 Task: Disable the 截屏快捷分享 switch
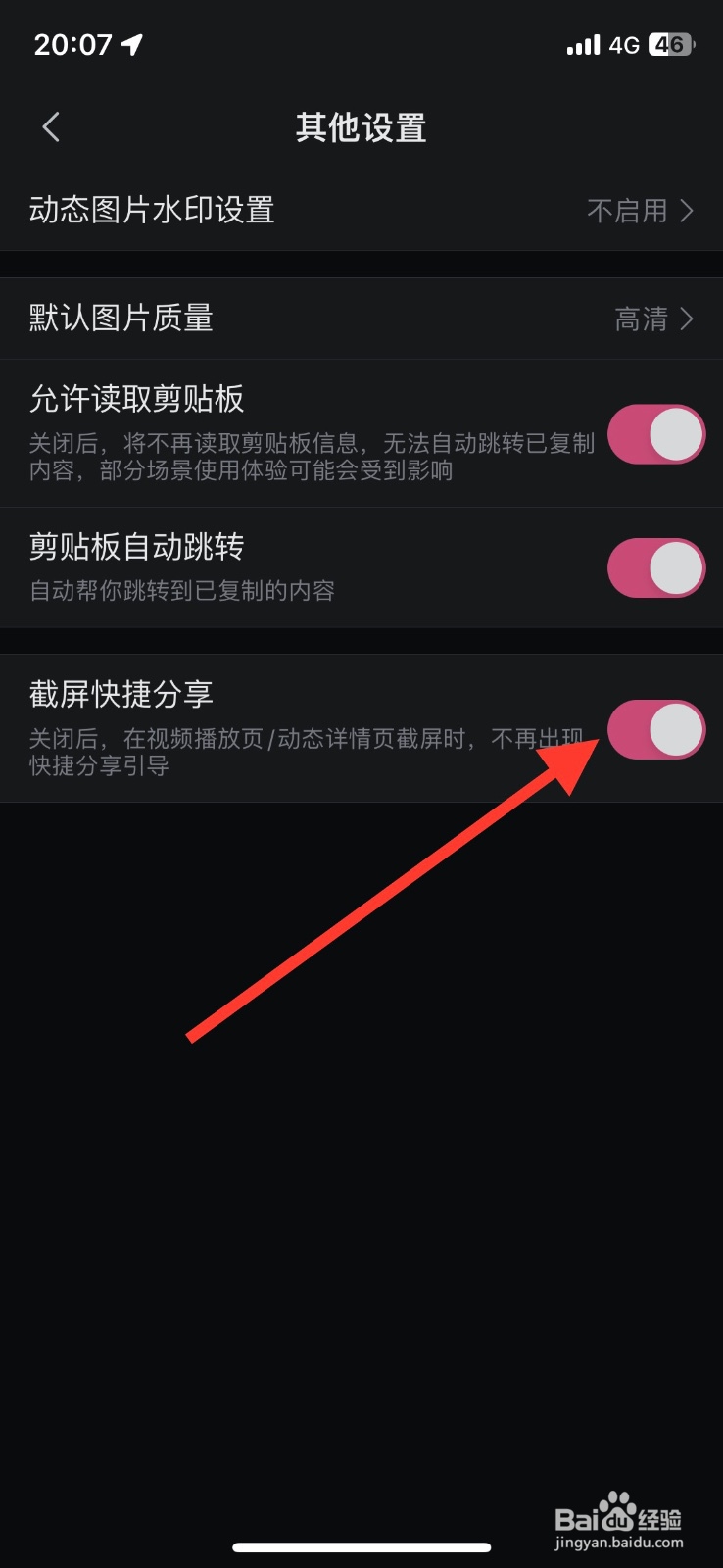coord(655,729)
